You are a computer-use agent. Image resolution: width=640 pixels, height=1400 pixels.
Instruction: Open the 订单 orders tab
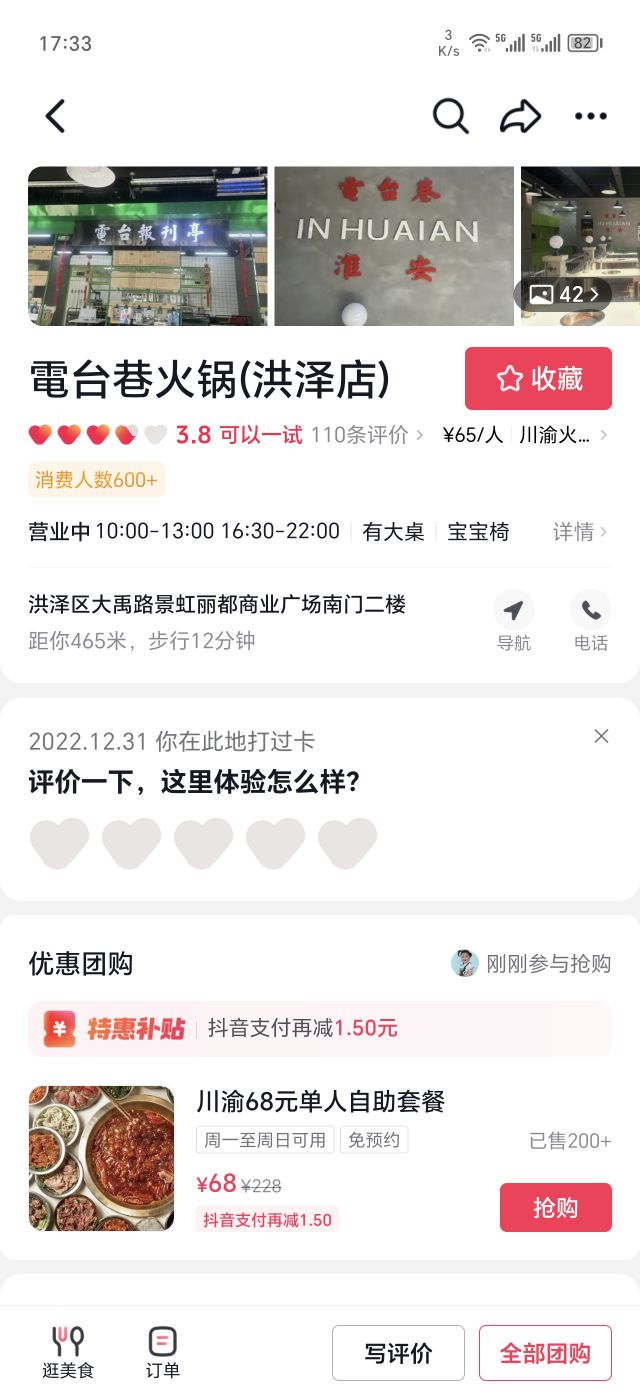[x=162, y=1352]
